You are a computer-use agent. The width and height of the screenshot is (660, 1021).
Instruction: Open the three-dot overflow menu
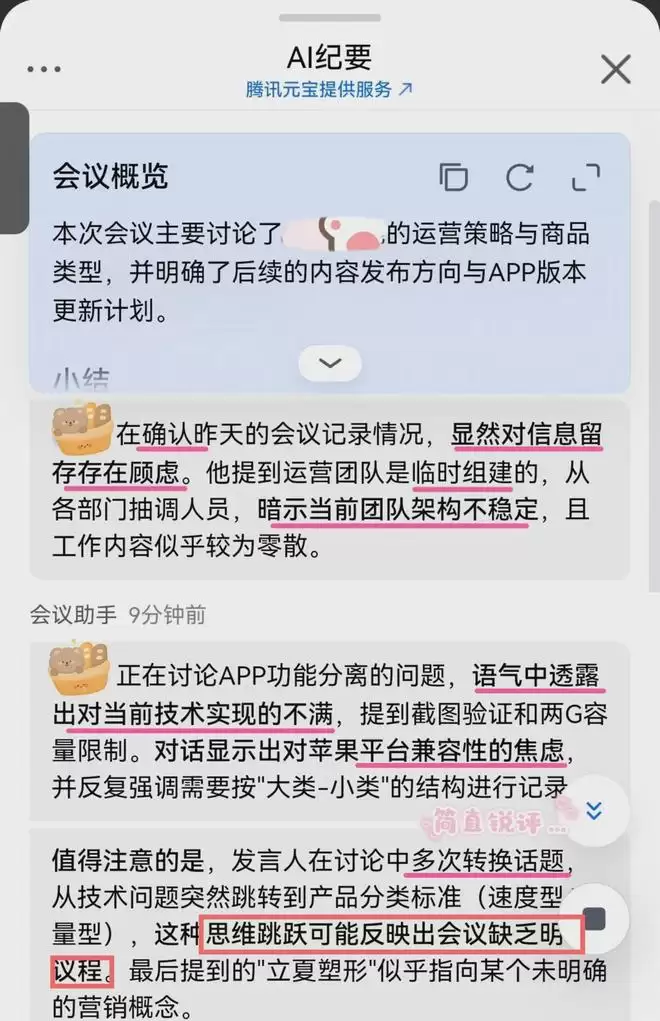[44, 69]
